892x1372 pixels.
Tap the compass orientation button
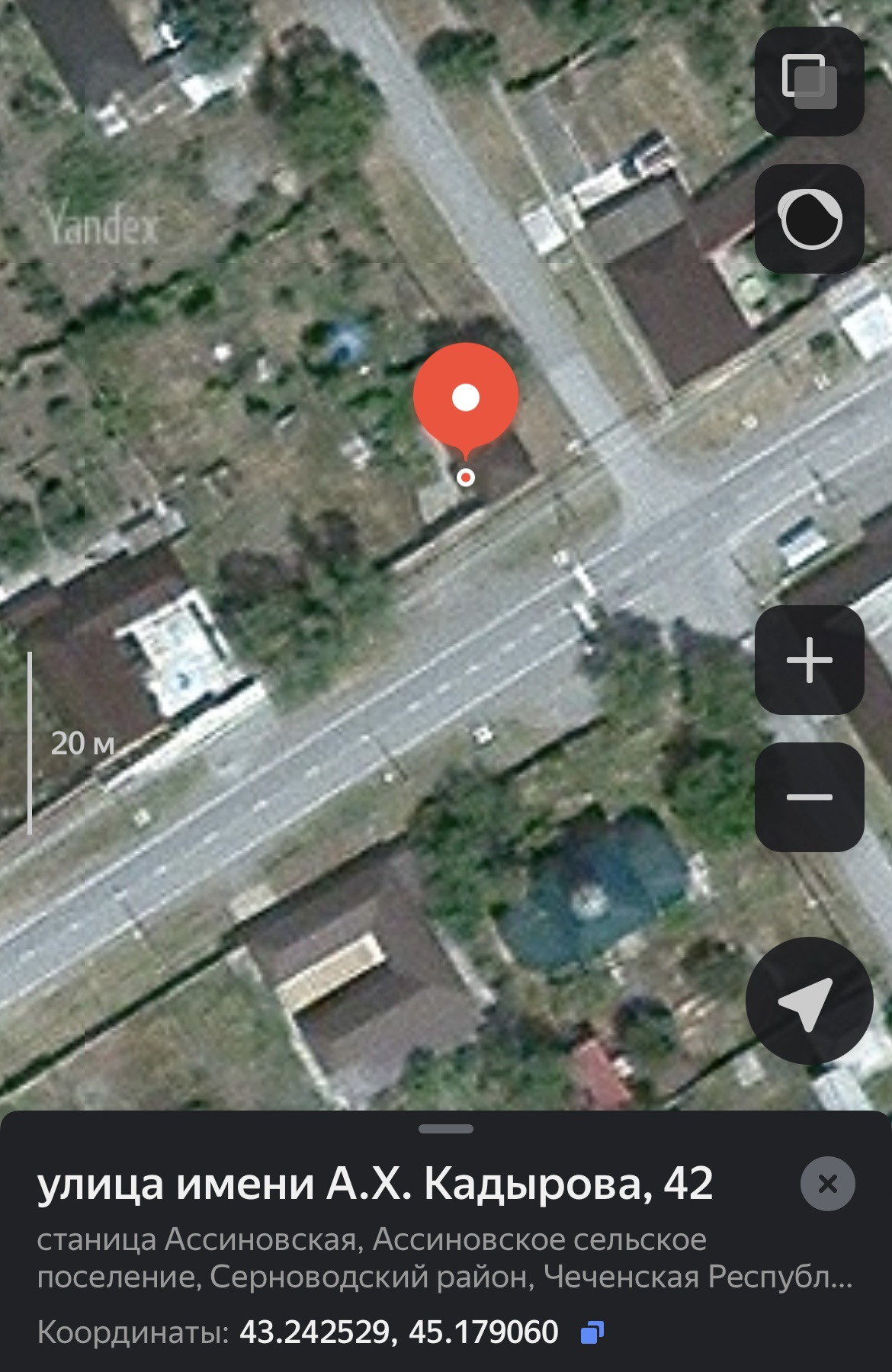coord(809,219)
